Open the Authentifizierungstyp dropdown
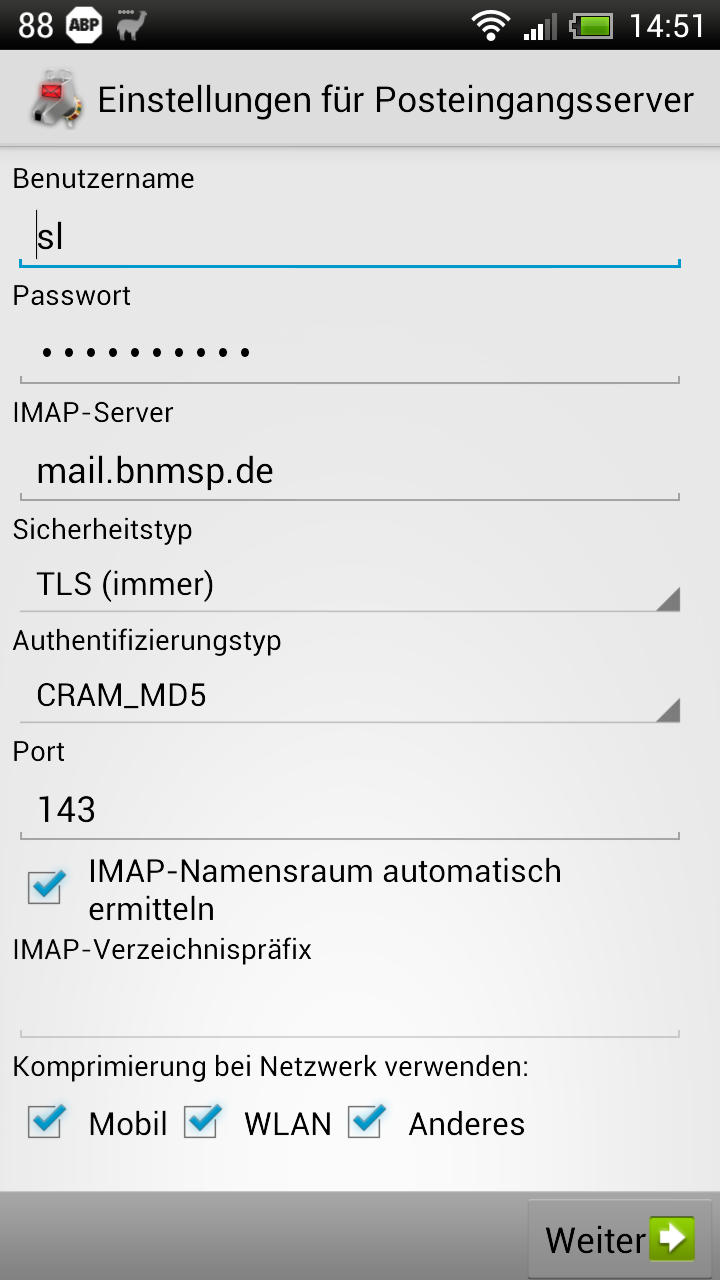This screenshot has width=720, height=1280. (x=349, y=695)
